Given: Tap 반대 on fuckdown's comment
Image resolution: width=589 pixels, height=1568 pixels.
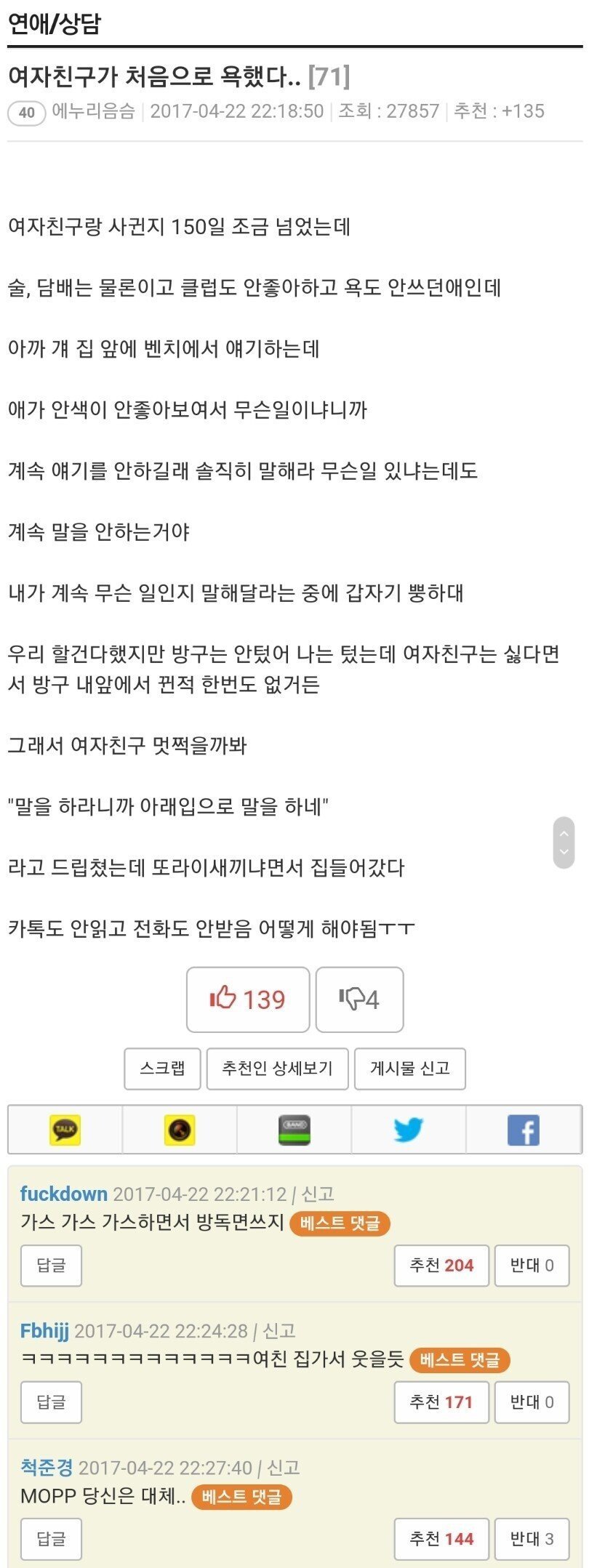Looking at the screenshot, I should [x=532, y=1265].
